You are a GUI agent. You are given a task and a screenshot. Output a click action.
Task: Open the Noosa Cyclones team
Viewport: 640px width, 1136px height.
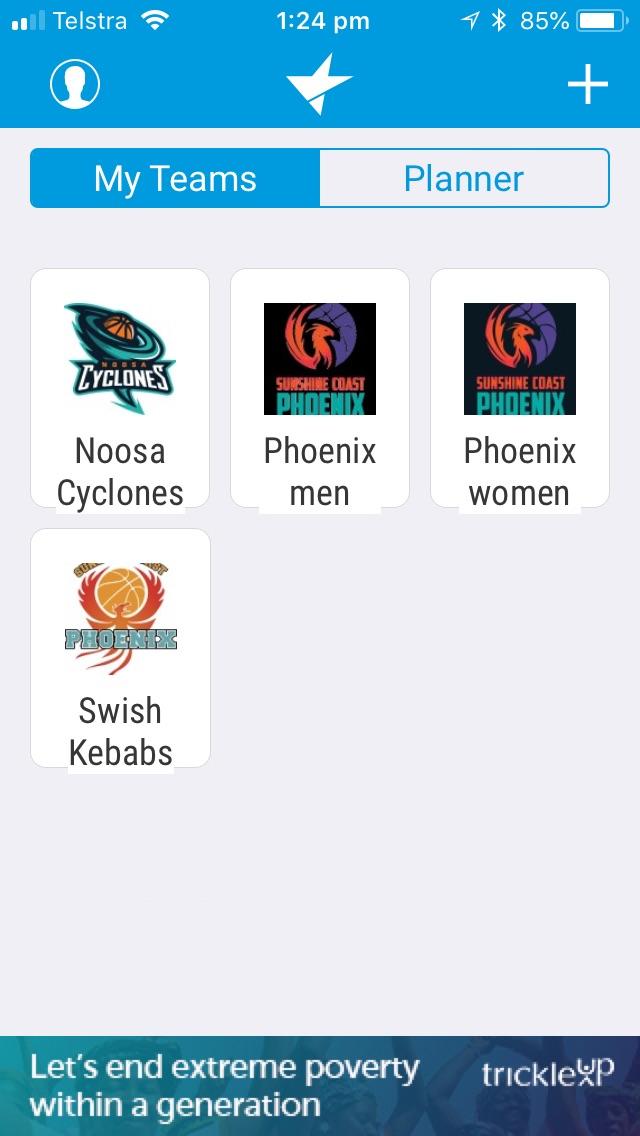[x=120, y=388]
